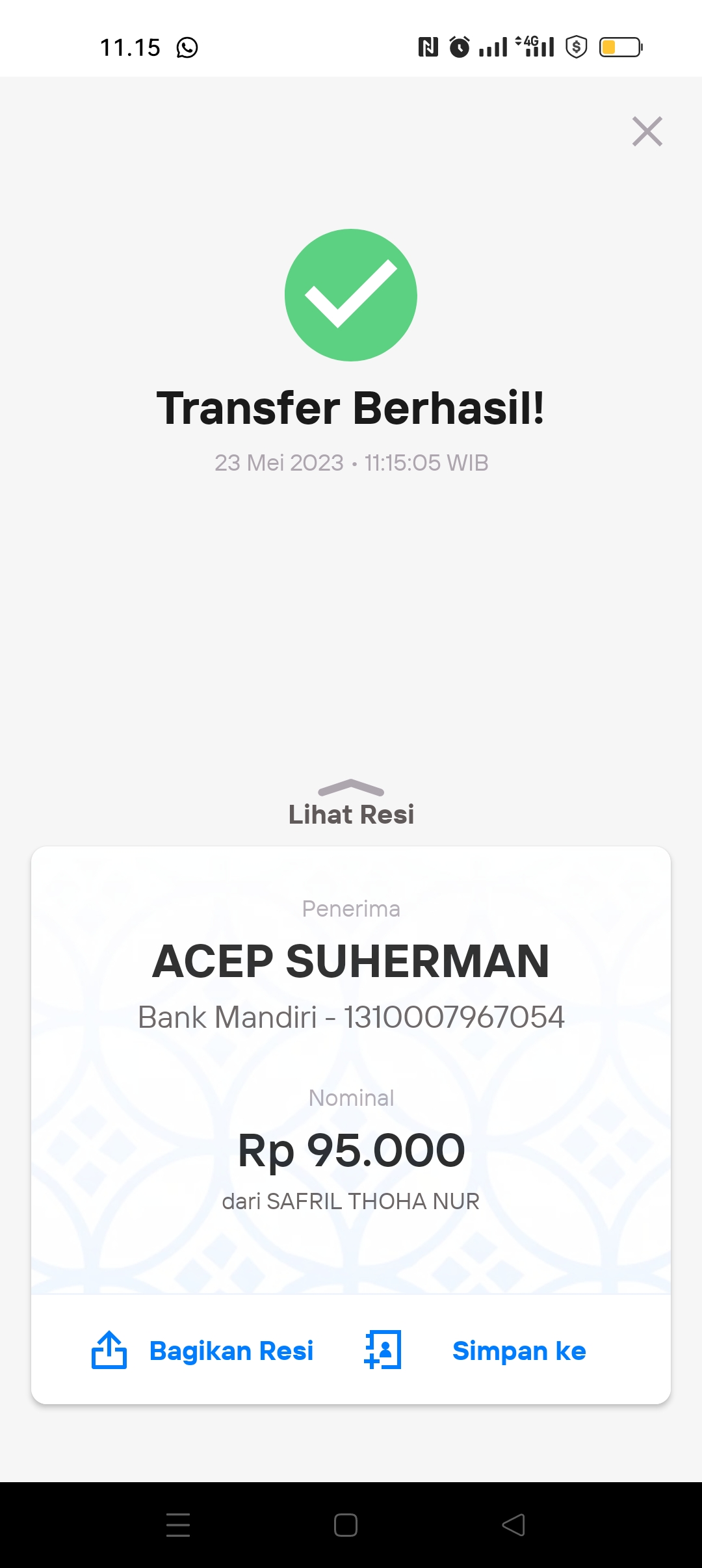Image resolution: width=702 pixels, height=1568 pixels.
Task: Tap the Simpan ke button
Action: coord(475,1350)
